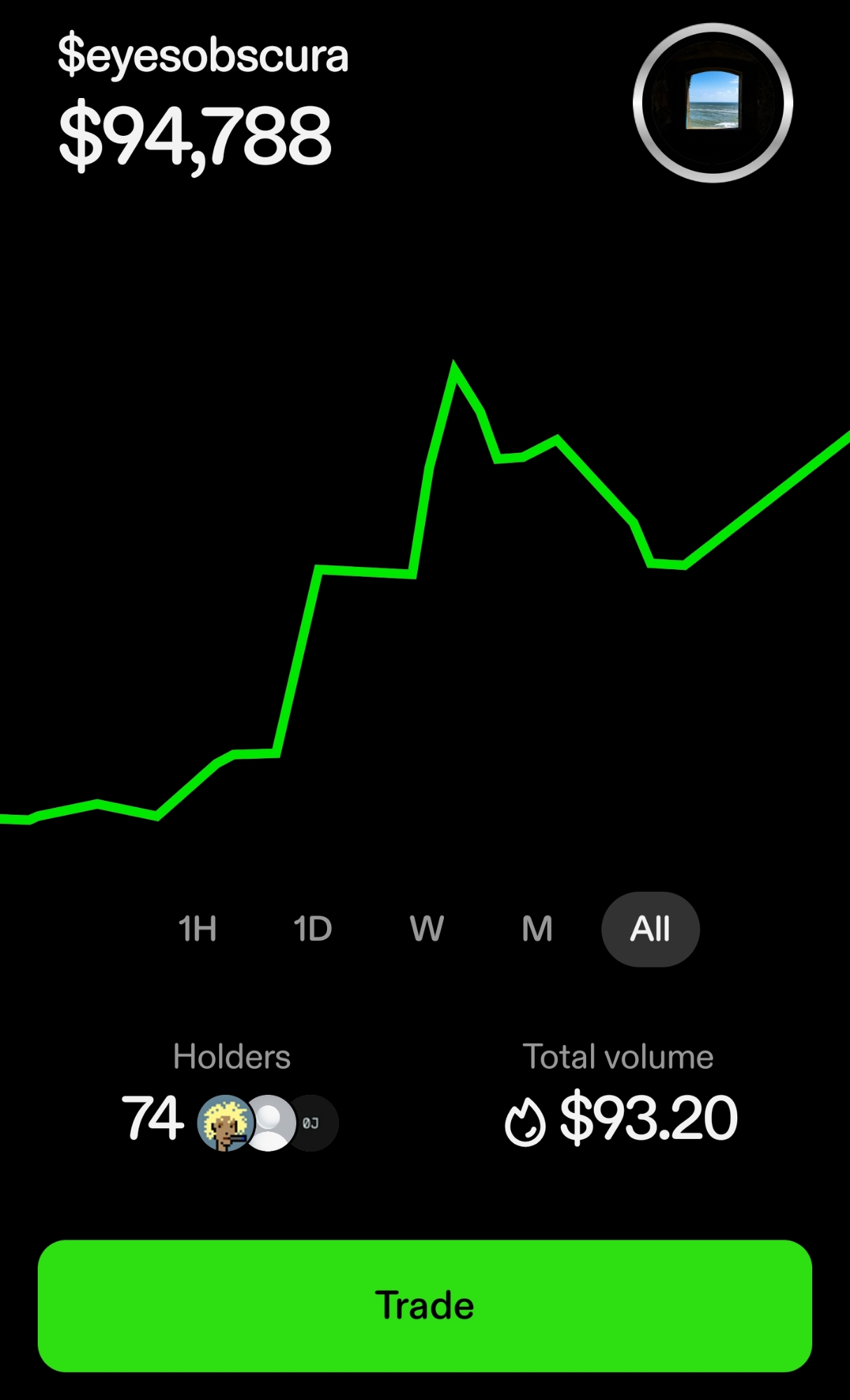The width and height of the screenshot is (850, 1400).
Task: Show the weekly W chart
Action: 426,929
